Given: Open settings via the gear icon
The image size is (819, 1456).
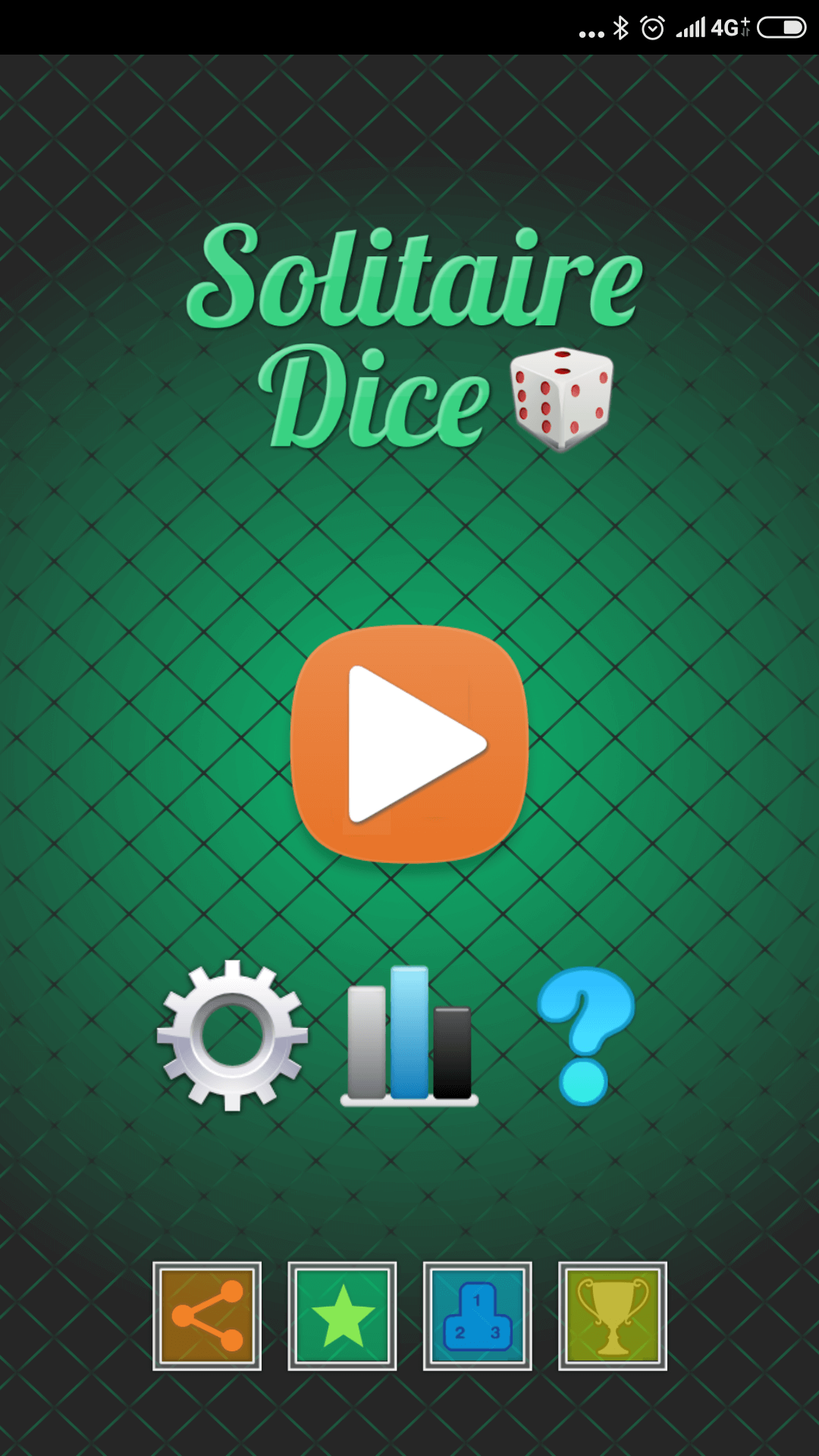Looking at the screenshot, I should click(x=232, y=1035).
